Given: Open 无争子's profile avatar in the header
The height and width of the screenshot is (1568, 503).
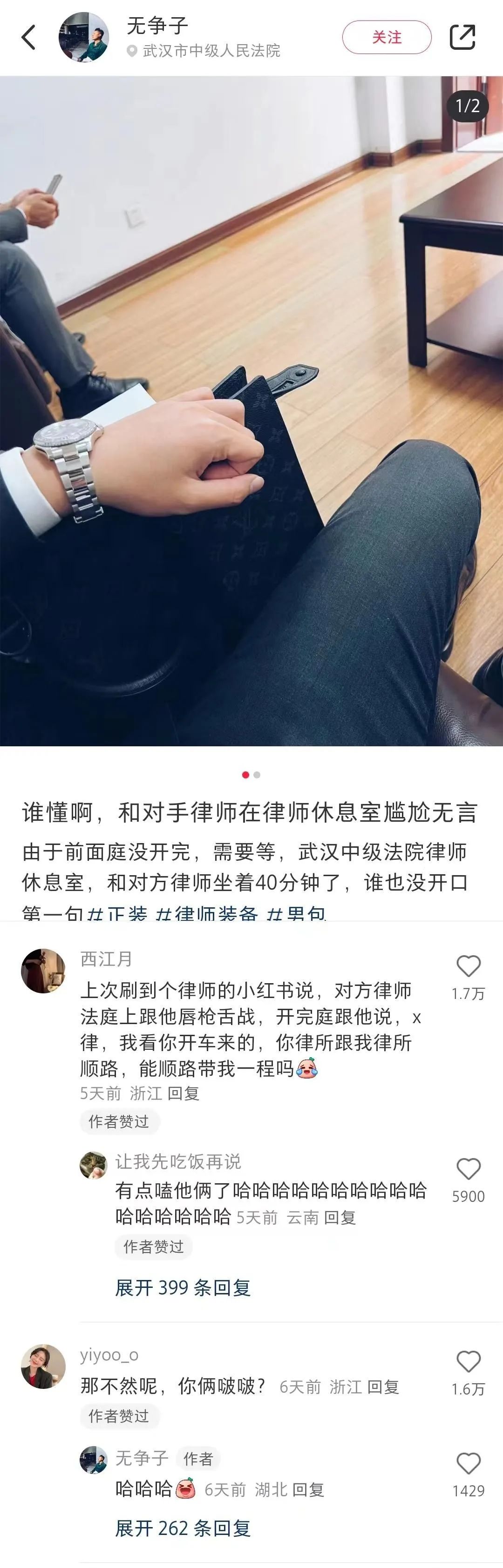Looking at the screenshot, I should pos(83,38).
